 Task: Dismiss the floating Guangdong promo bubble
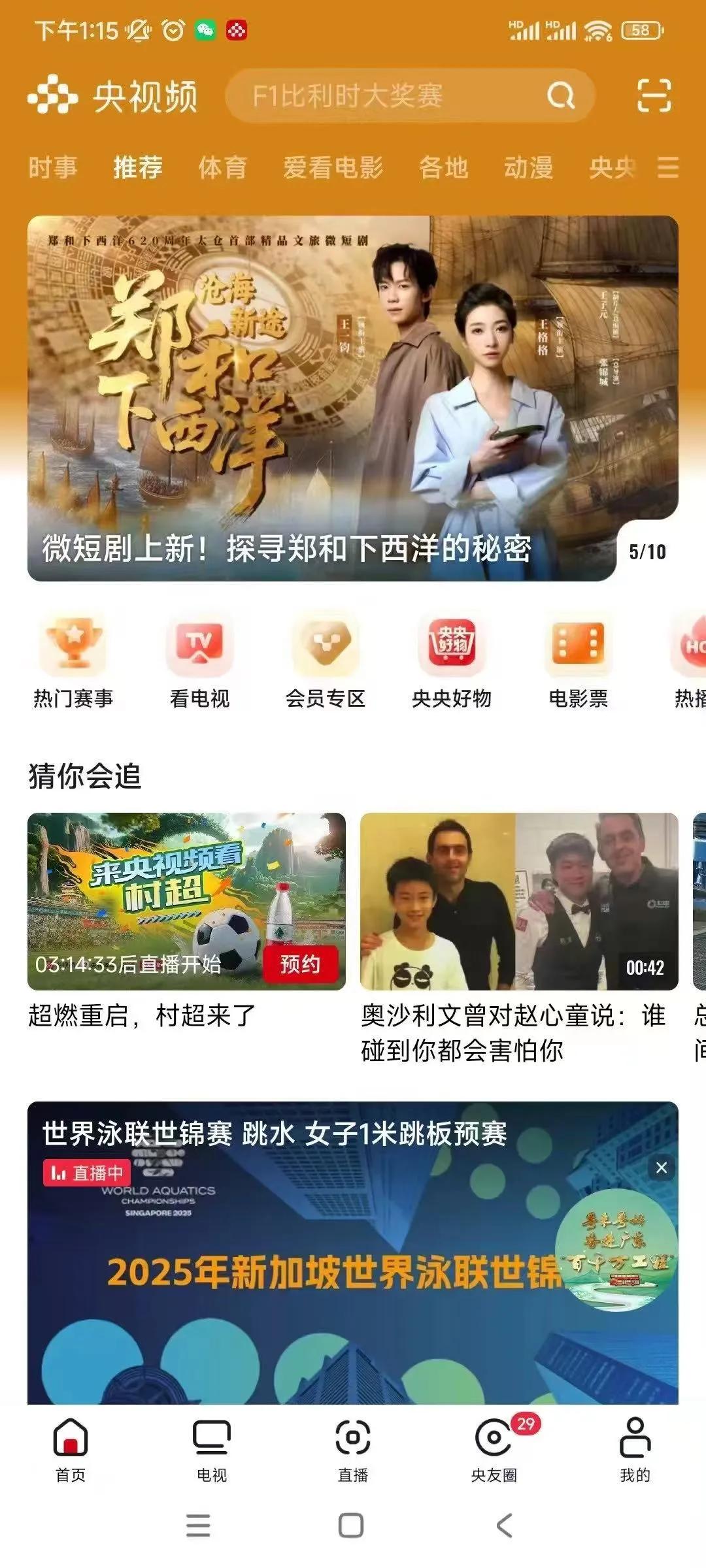(661, 1168)
